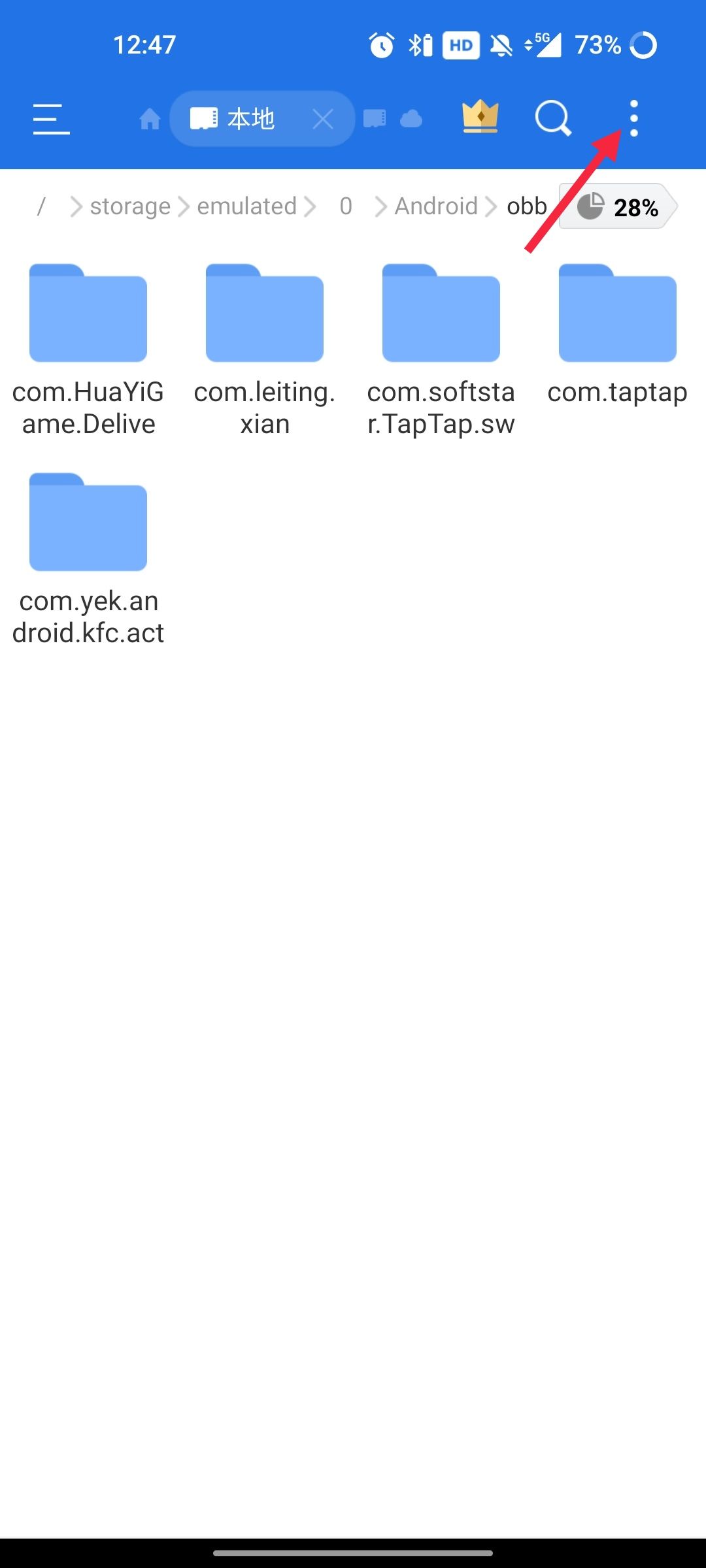706x1568 pixels.
Task: Open the three-dot overflow menu
Action: pyautogui.click(x=633, y=118)
